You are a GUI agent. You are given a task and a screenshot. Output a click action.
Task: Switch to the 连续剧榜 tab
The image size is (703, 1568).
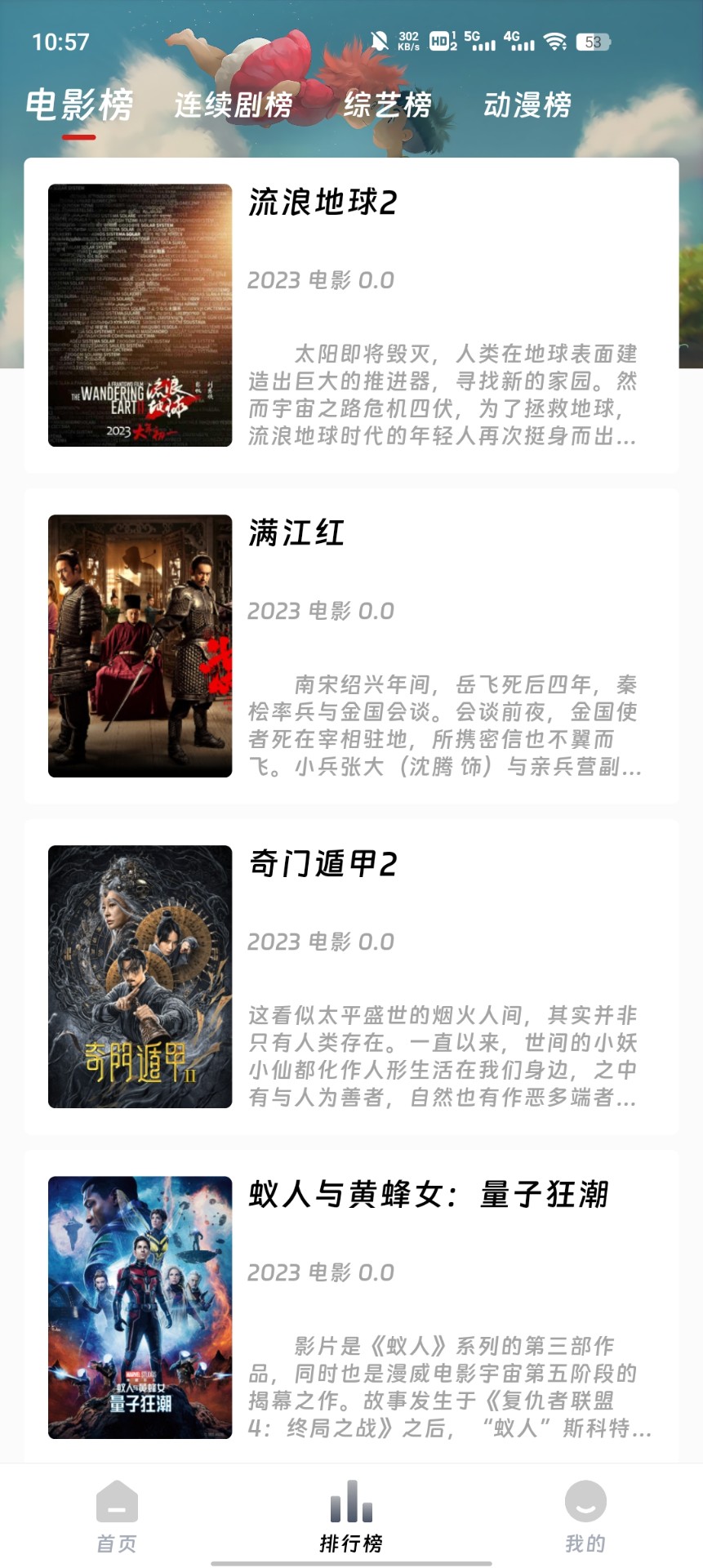point(233,105)
